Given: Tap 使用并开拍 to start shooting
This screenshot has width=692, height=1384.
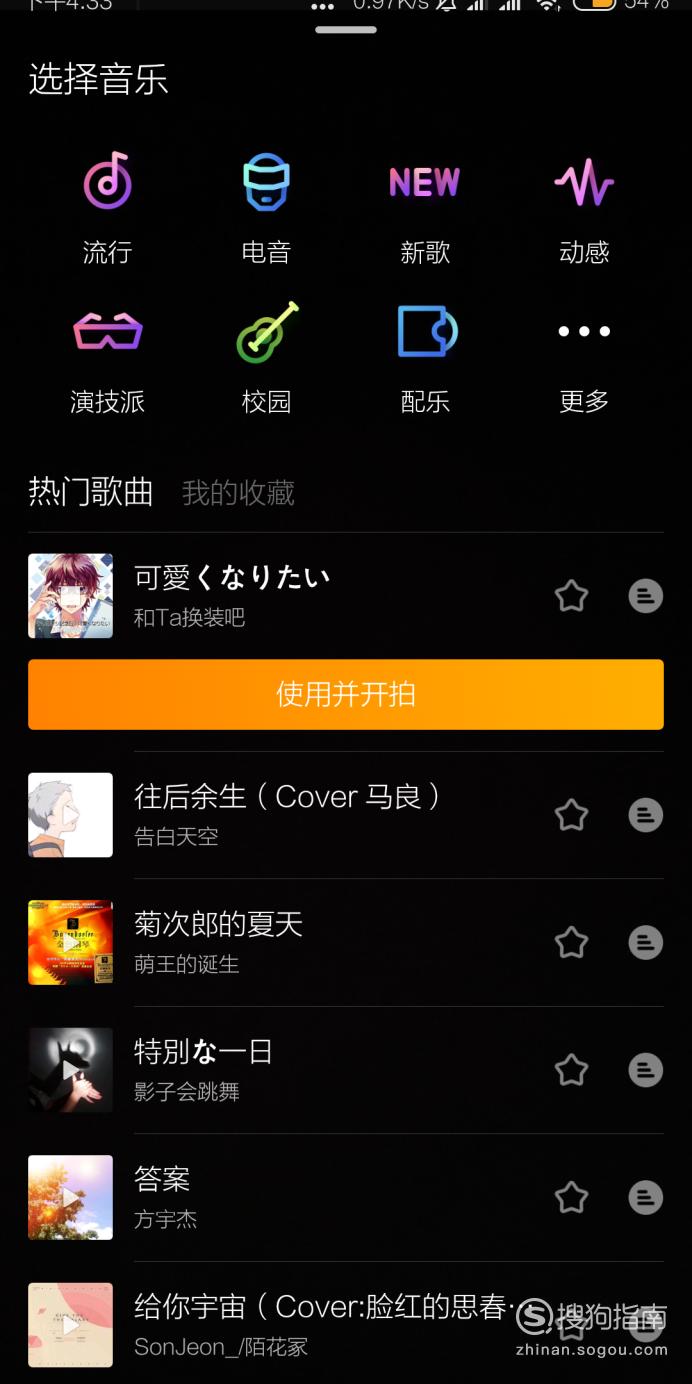Looking at the screenshot, I should tap(346, 694).
